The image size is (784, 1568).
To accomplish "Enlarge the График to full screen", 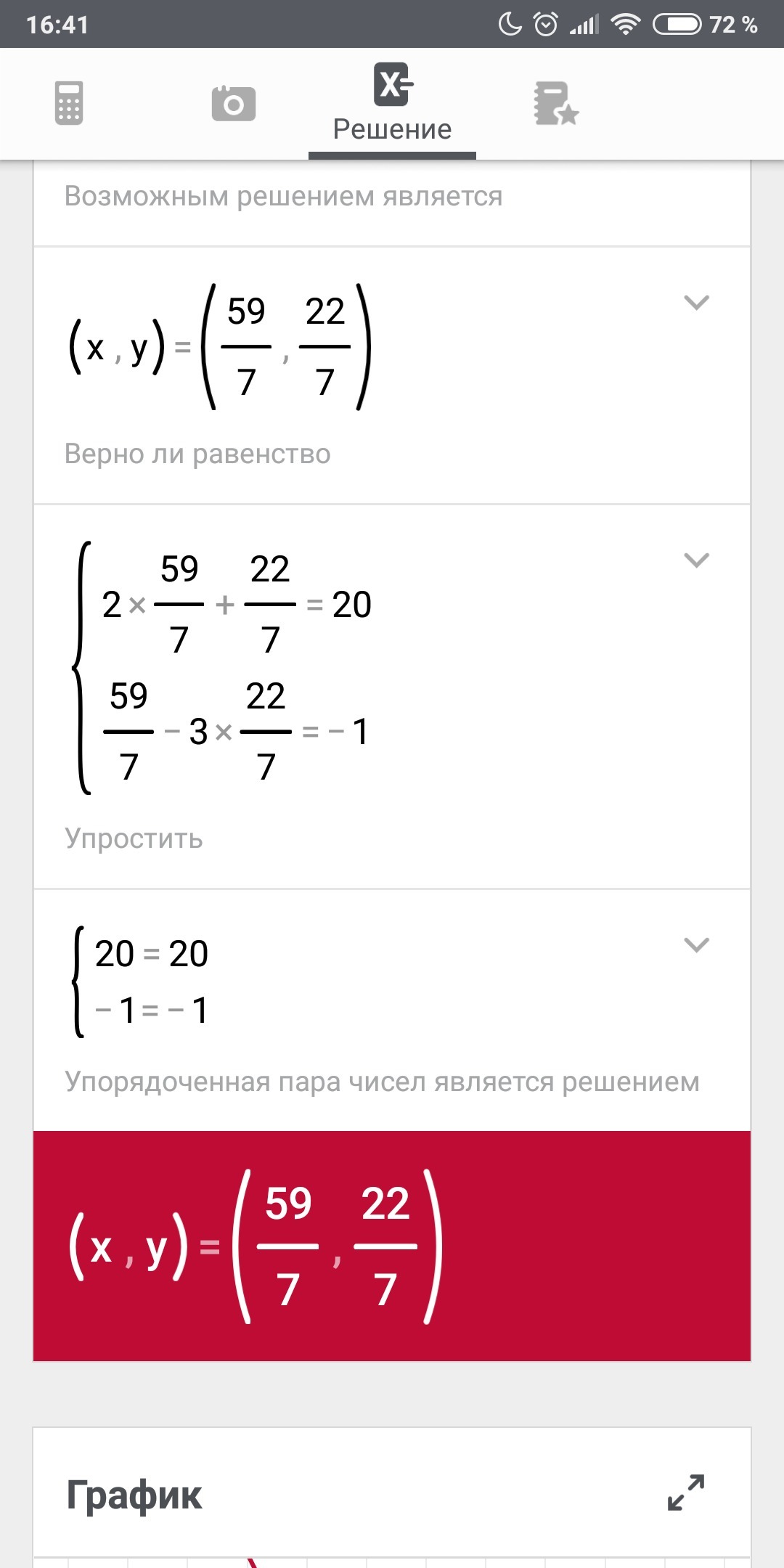I will click(686, 1493).
